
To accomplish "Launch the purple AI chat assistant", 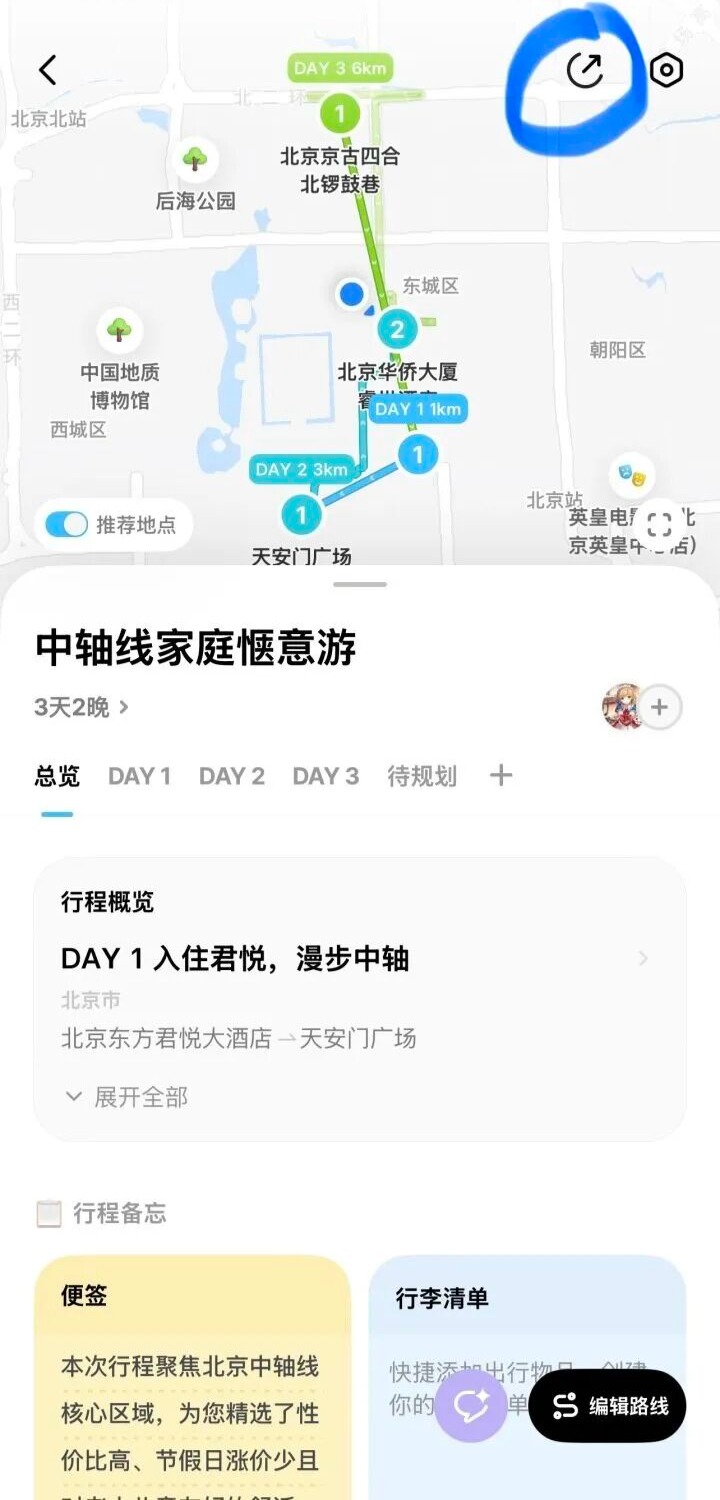I will (x=470, y=1405).
